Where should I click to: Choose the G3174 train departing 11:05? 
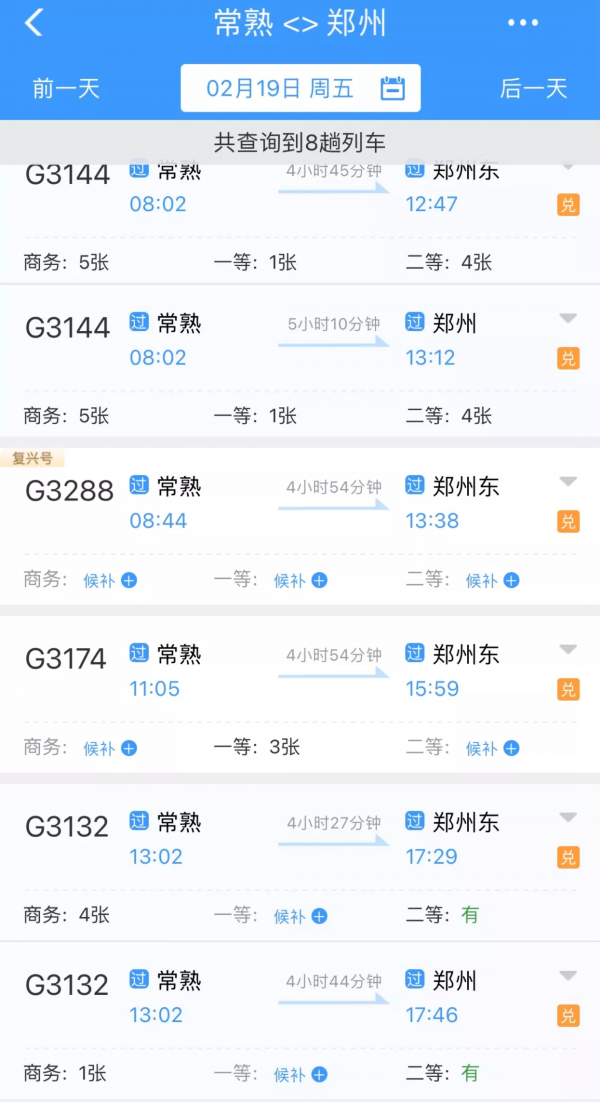[x=300, y=671]
